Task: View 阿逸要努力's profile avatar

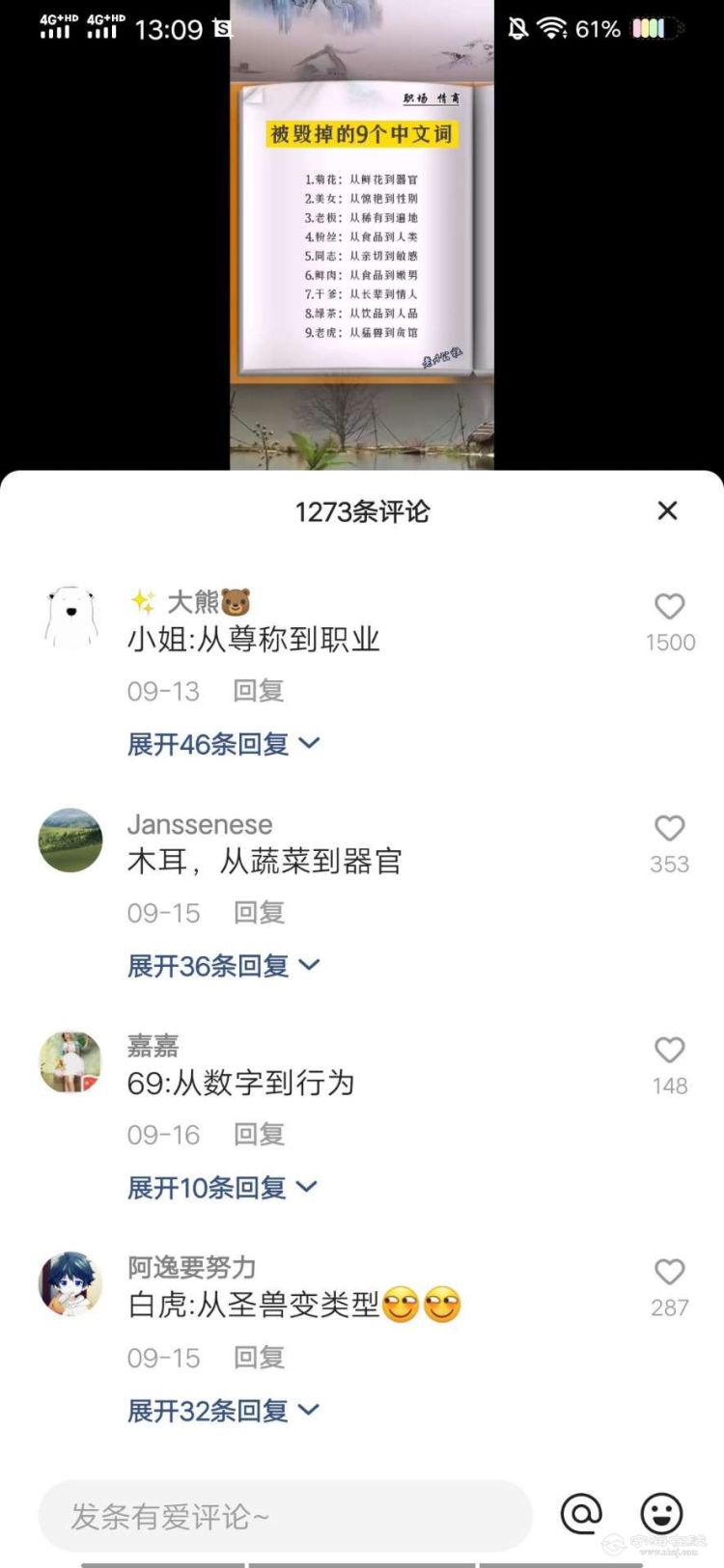Action: (70, 1284)
